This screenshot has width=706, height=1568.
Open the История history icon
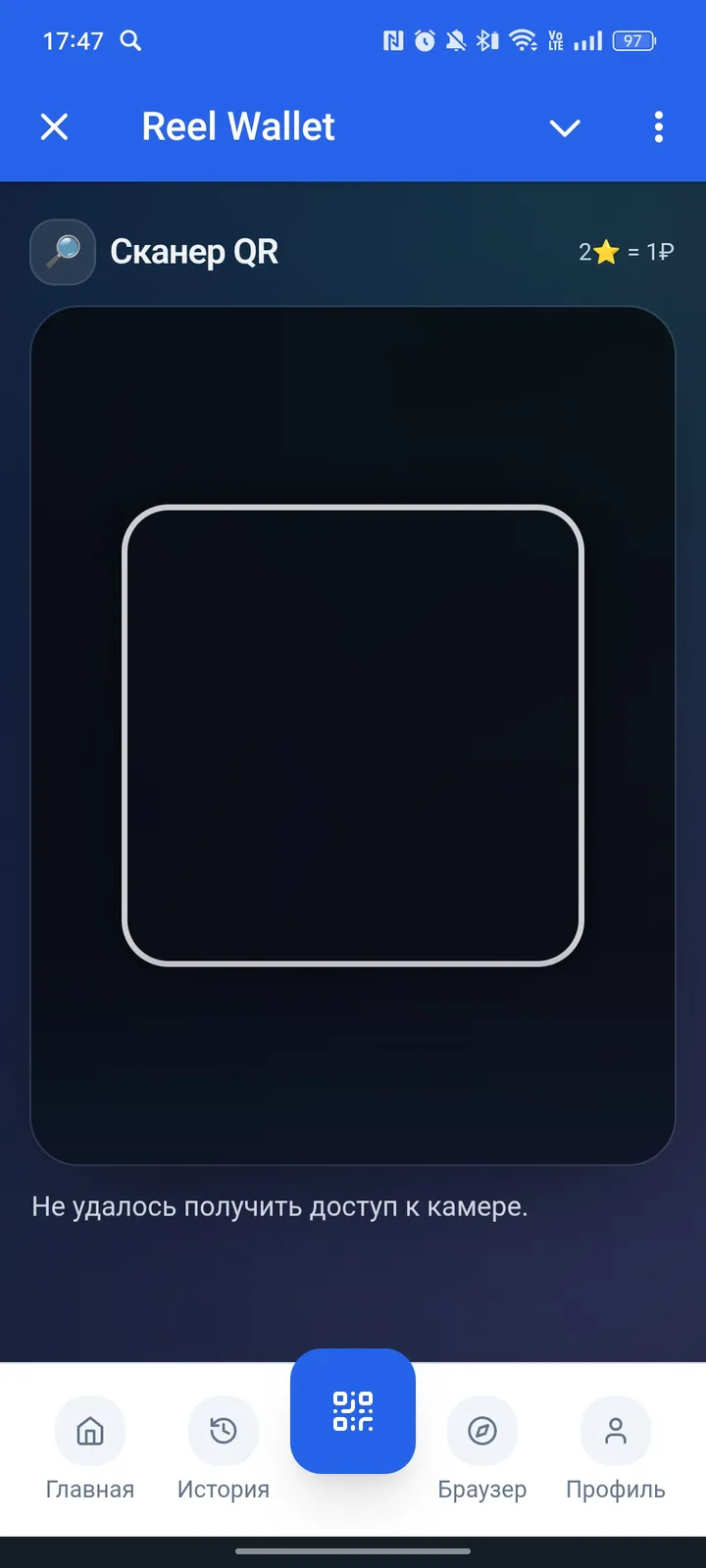(222, 1432)
